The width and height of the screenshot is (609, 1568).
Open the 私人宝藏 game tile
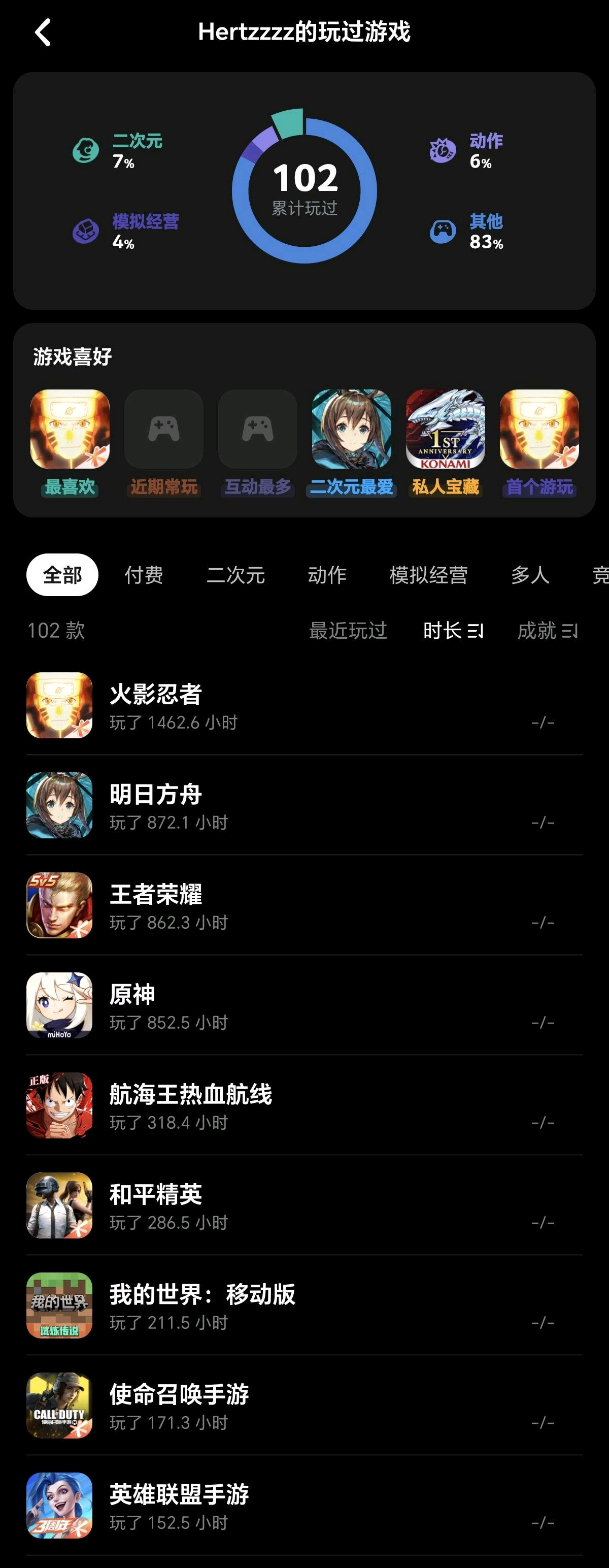tap(446, 430)
